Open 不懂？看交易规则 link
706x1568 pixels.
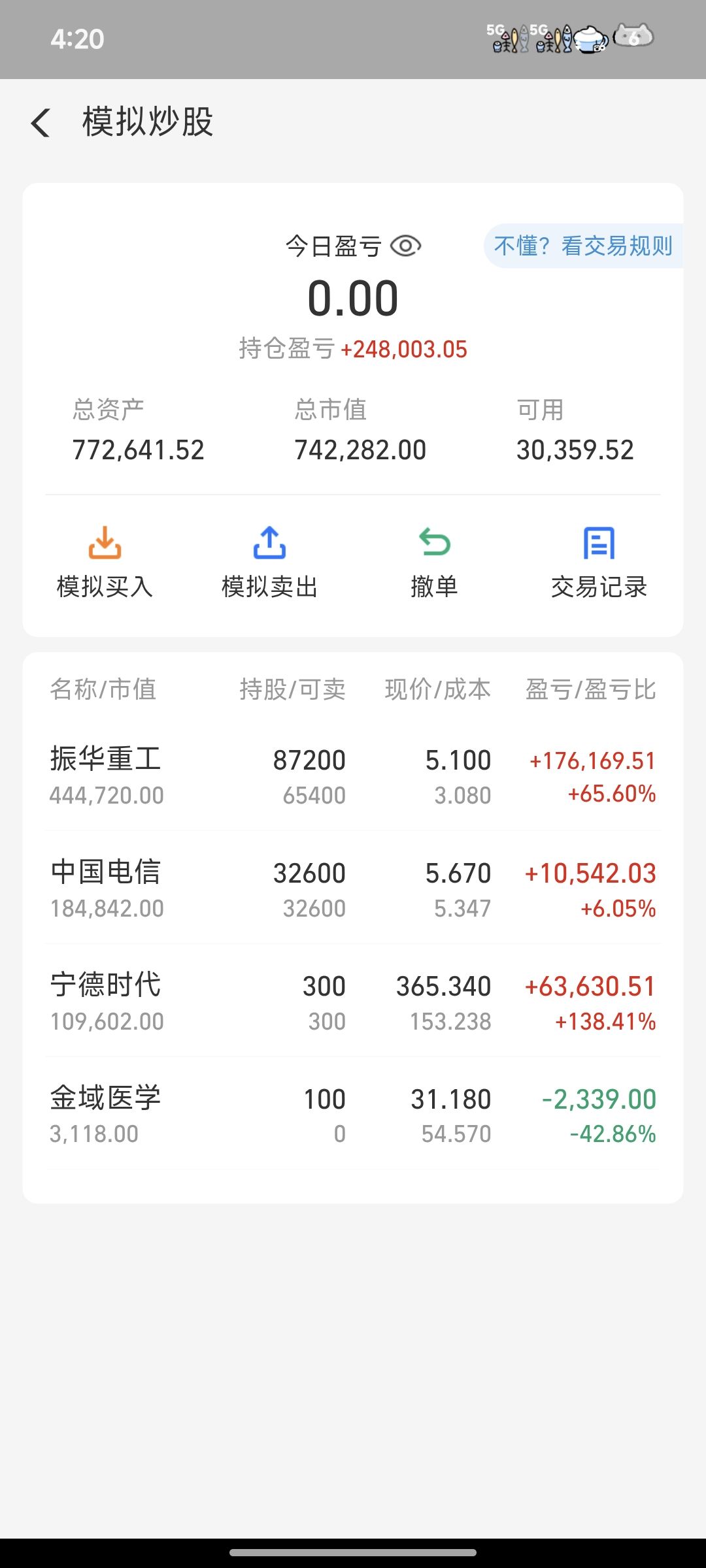583,246
